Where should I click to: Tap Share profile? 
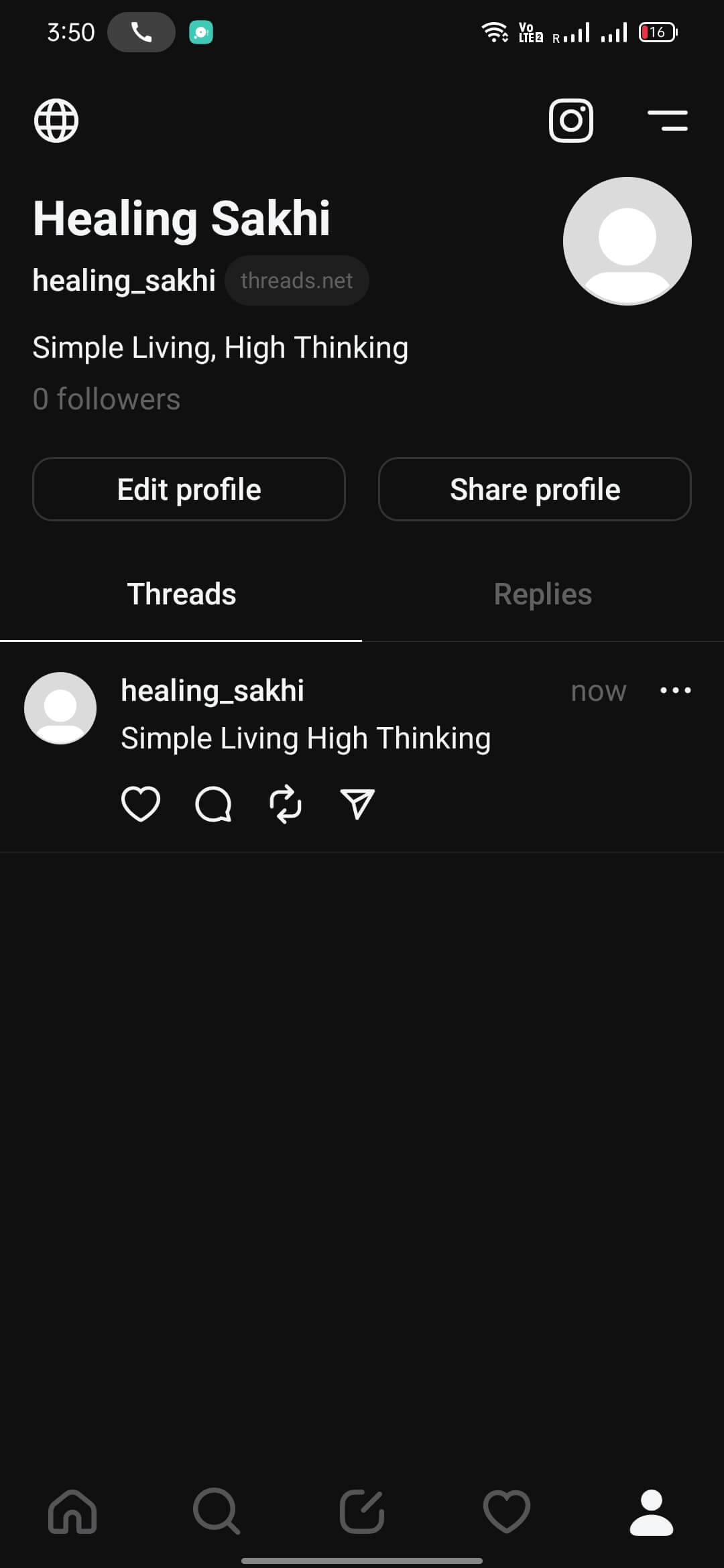point(535,489)
